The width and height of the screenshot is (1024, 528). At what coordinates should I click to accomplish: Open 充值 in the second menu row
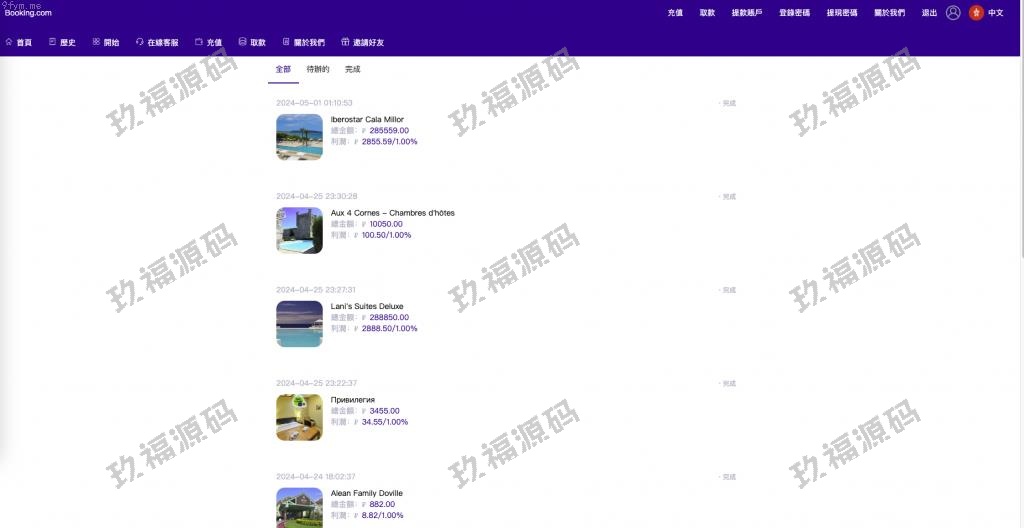tap(209, 43)
